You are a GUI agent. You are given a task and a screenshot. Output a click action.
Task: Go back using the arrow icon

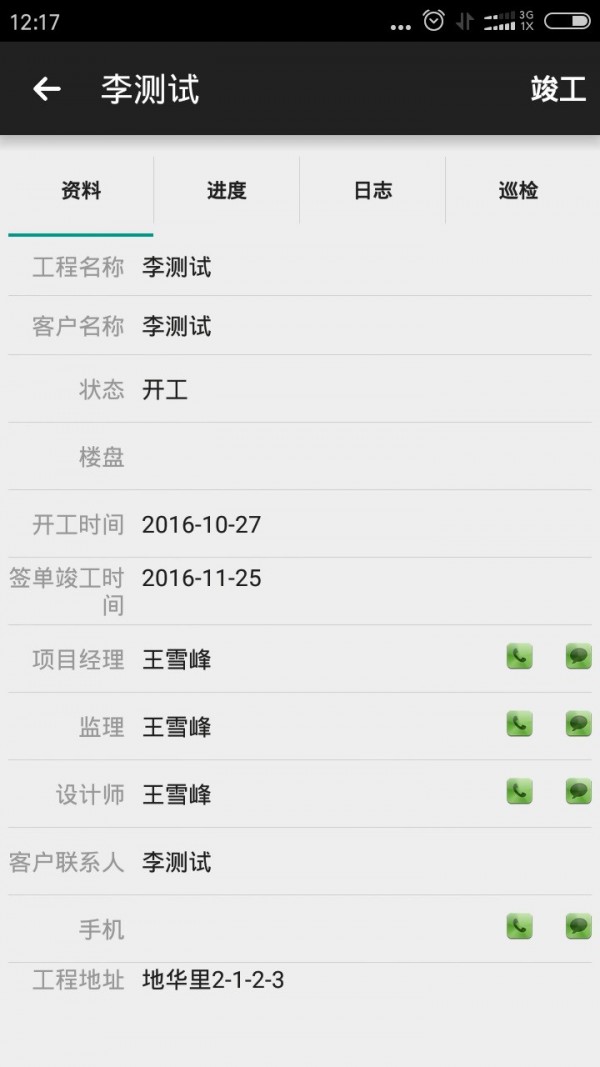pyautogui.click(x=47, y=89)
